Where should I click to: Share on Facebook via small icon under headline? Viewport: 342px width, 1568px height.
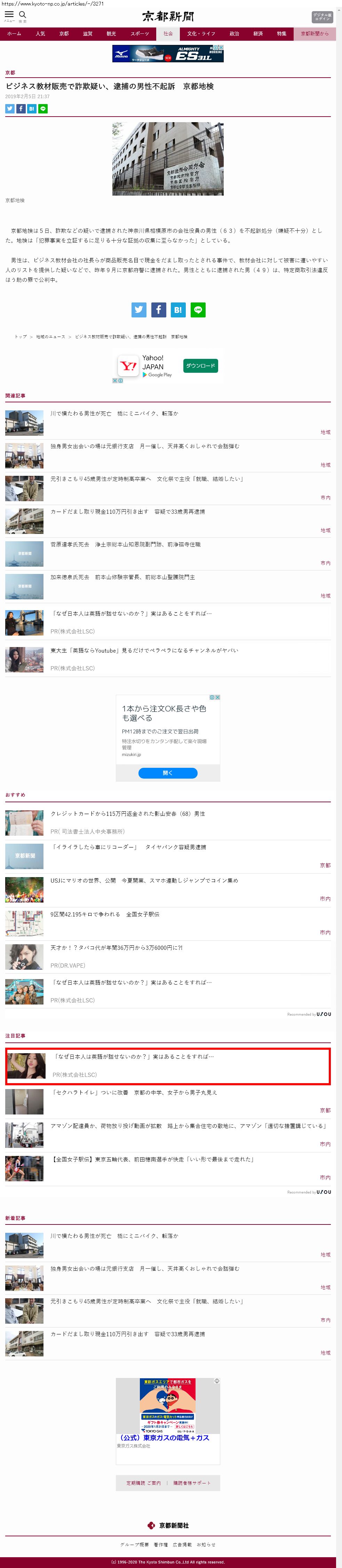21,109
